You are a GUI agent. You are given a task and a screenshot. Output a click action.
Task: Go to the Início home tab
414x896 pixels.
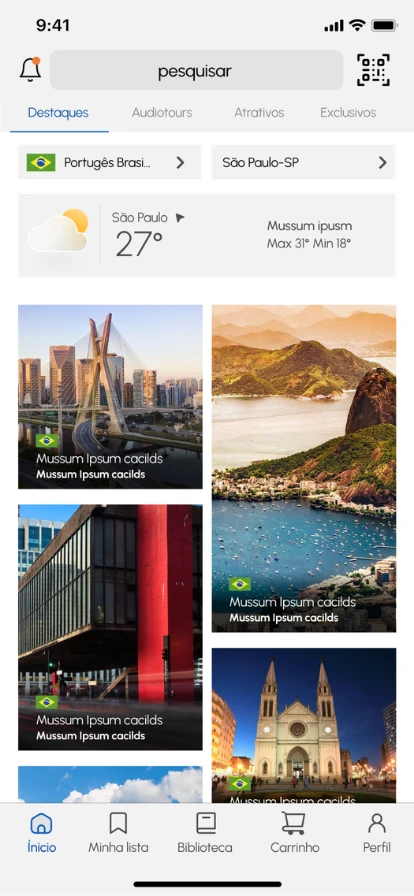pyautogui.click(x=42, y=833)
